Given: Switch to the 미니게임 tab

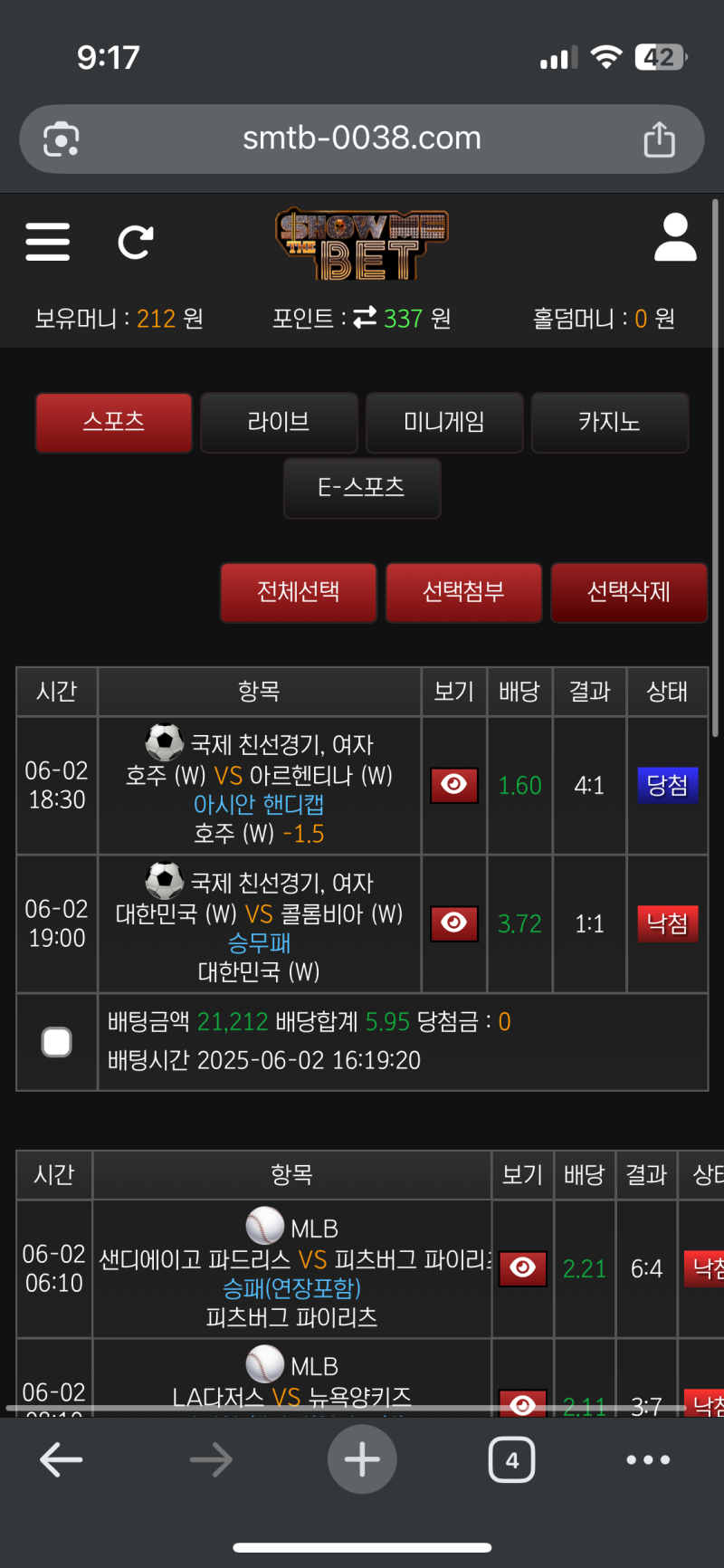Looking at the screenshot, I should 444,422.
